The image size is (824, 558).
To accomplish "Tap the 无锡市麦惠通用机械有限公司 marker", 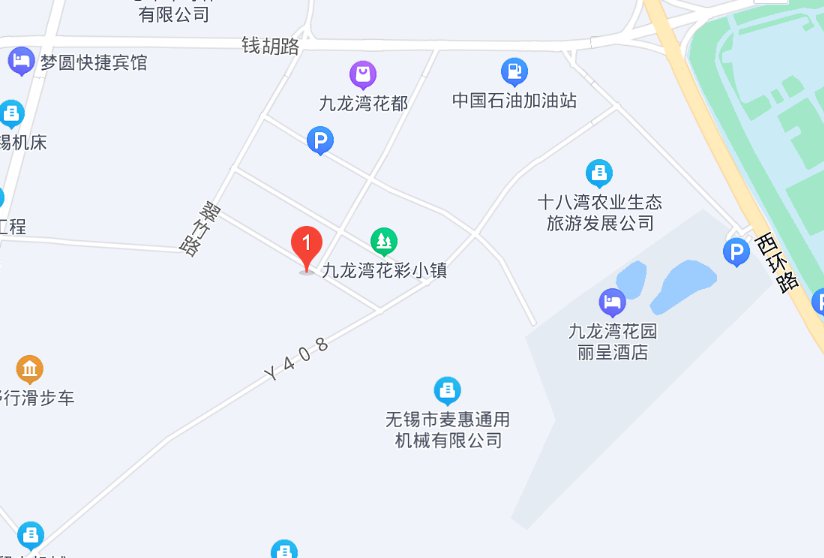I will click(448, 390).
